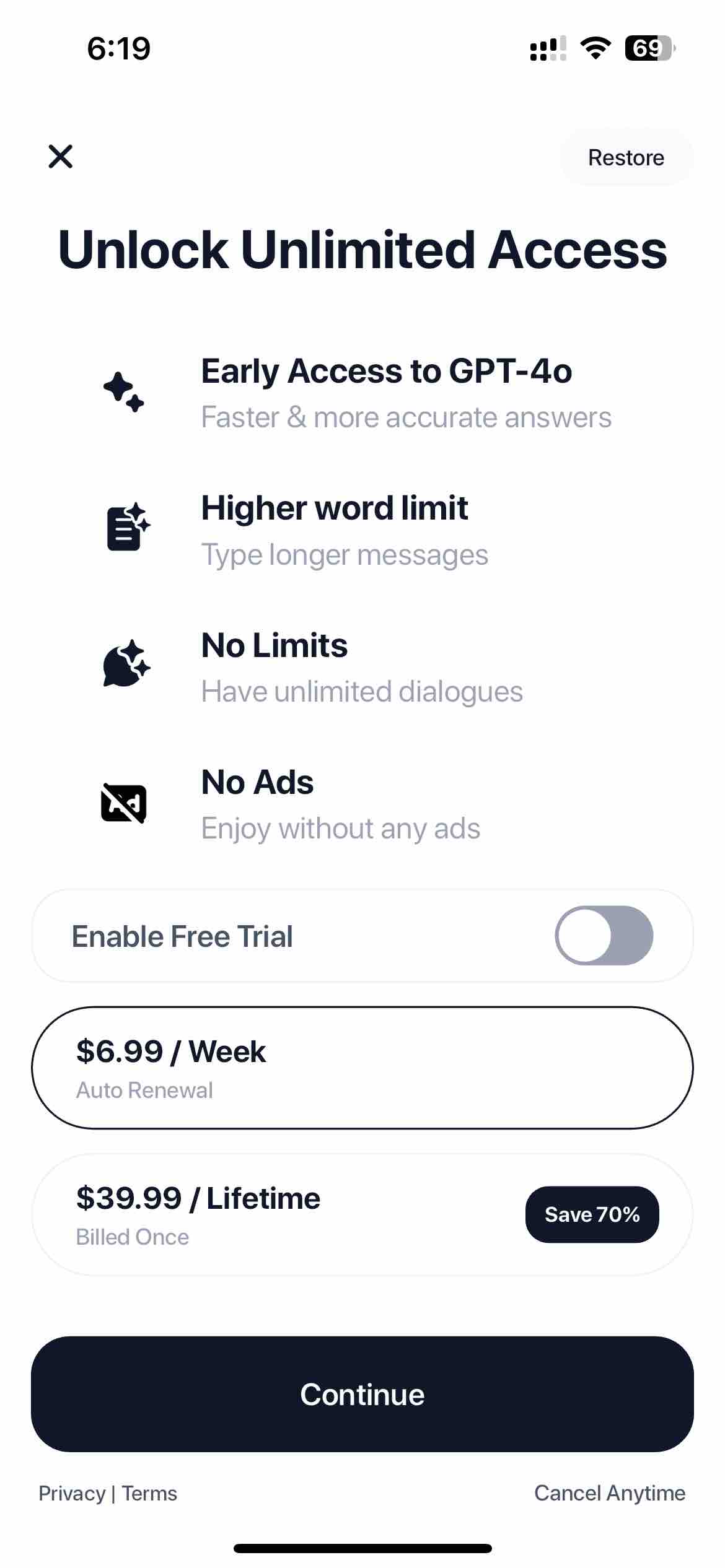Screen dimensions: 725x1568
Task: Tap the Cancel Anytime text
Action: coord(609,1492)
